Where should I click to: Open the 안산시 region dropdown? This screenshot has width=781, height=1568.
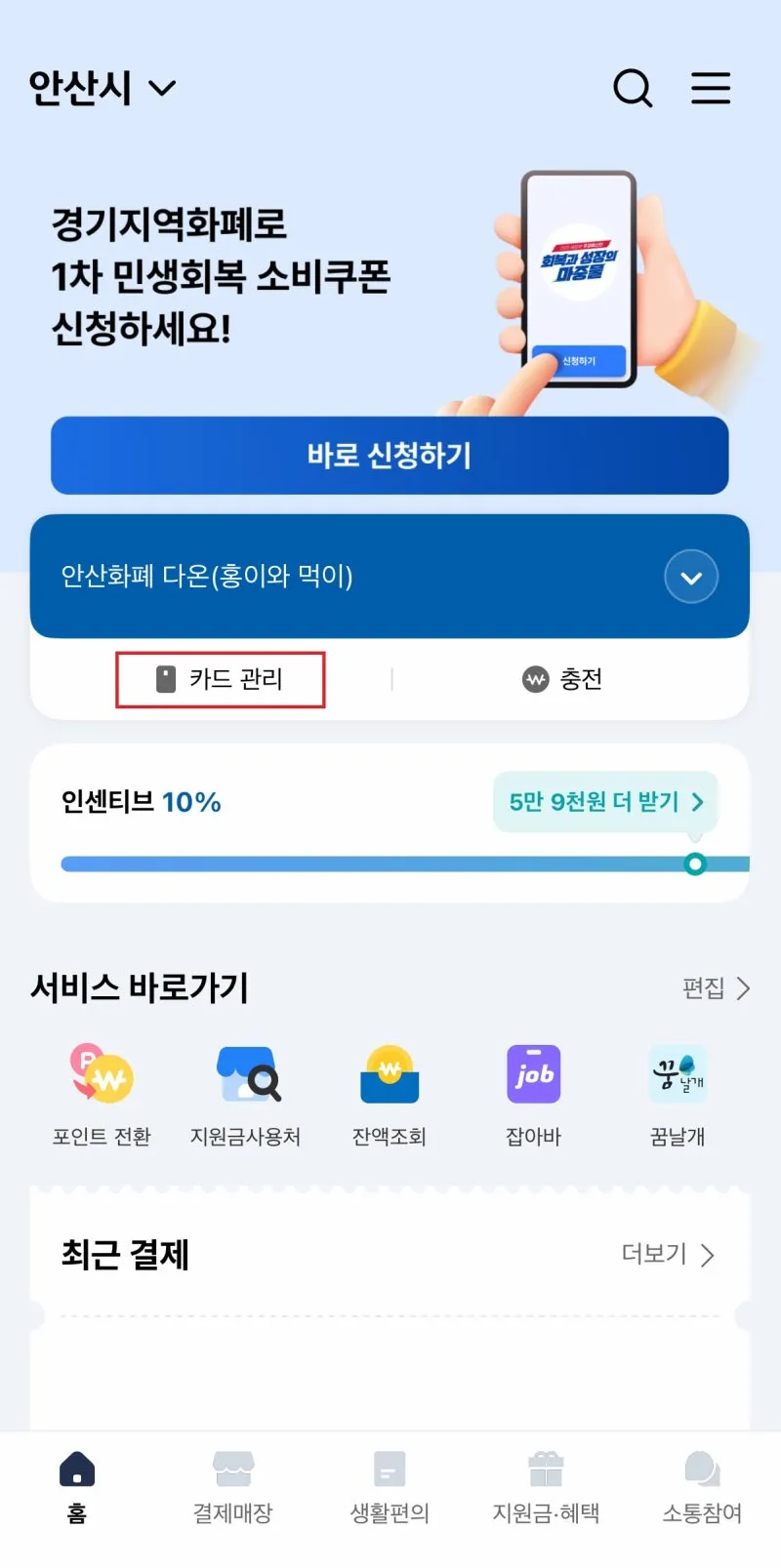click(103, 88)
